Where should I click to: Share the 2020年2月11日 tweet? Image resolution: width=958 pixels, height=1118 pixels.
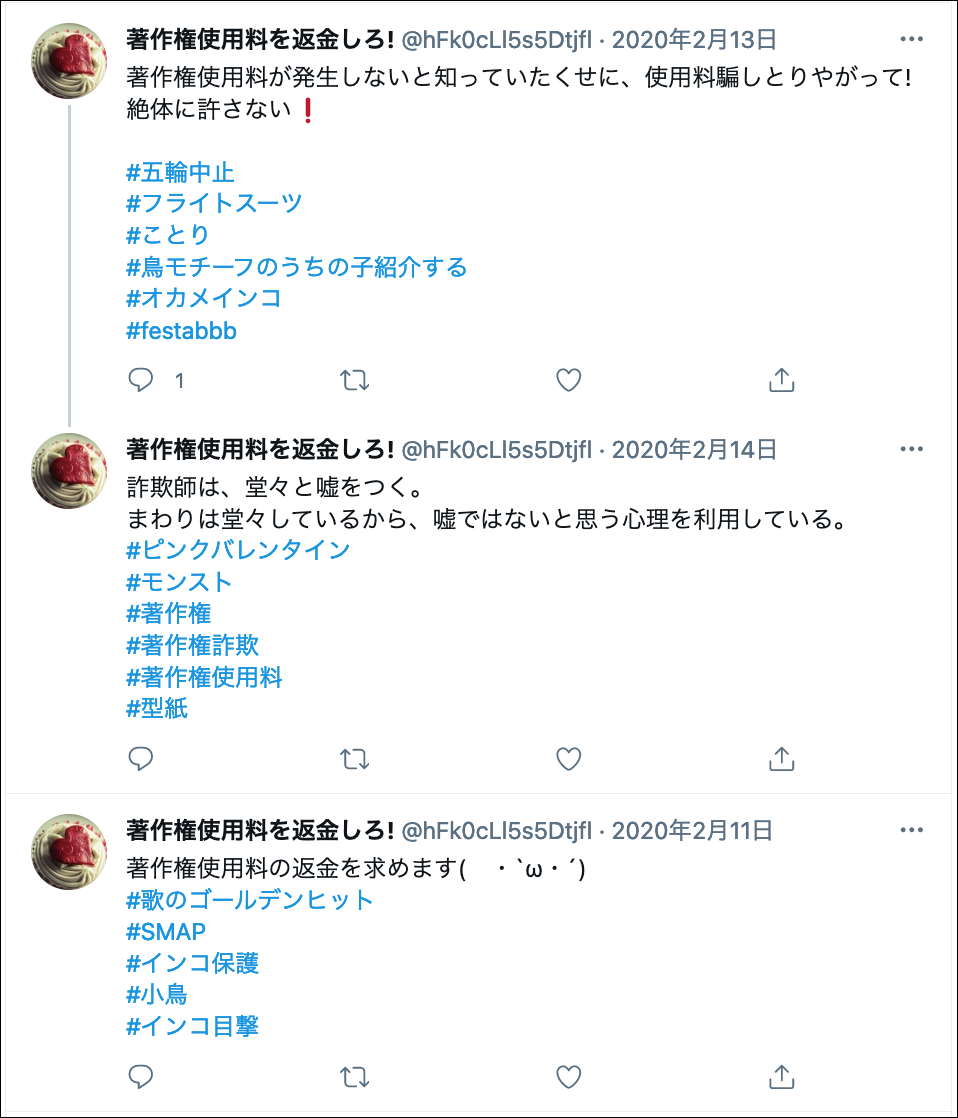[781, 1076]
